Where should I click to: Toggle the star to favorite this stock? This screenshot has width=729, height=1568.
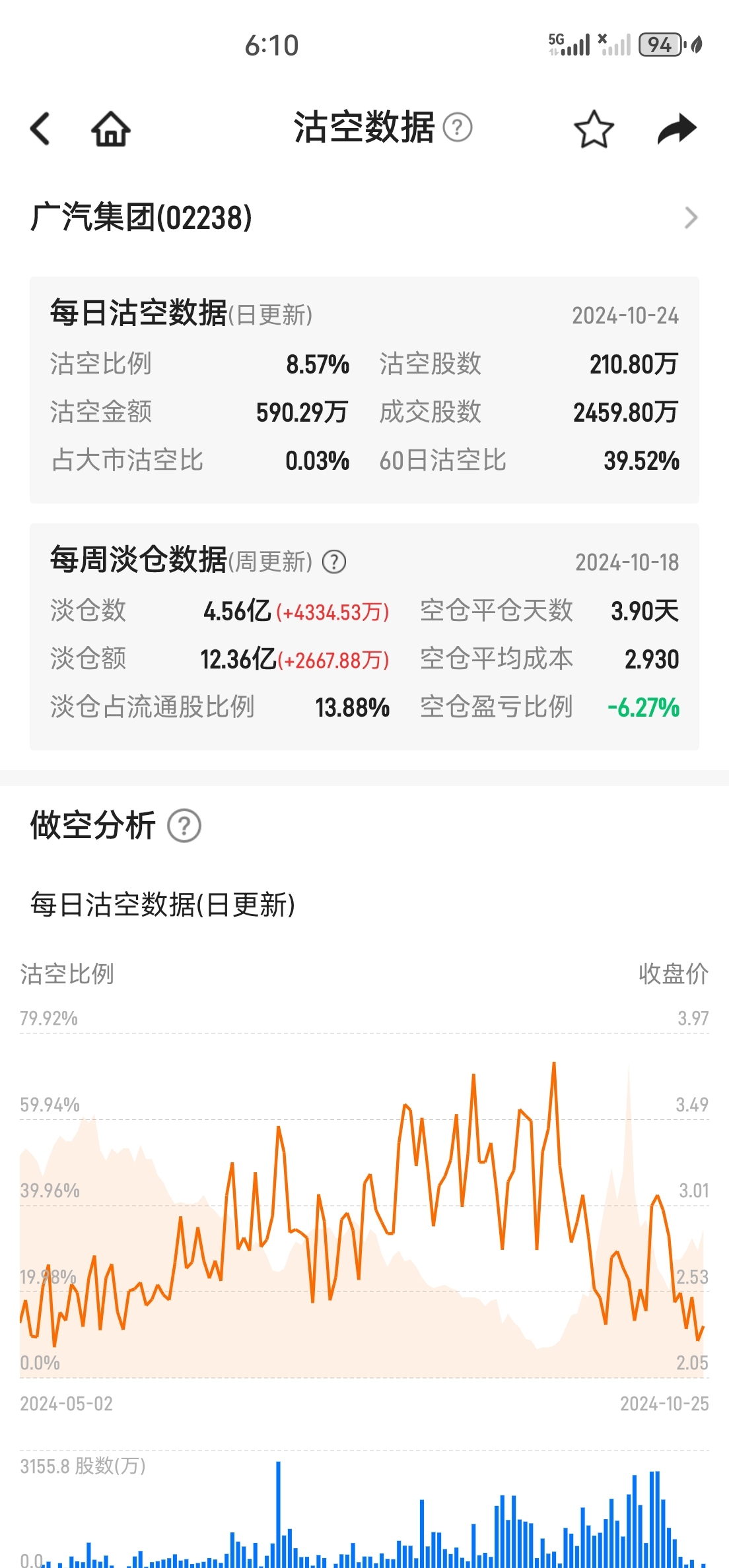tap(594, 128)
